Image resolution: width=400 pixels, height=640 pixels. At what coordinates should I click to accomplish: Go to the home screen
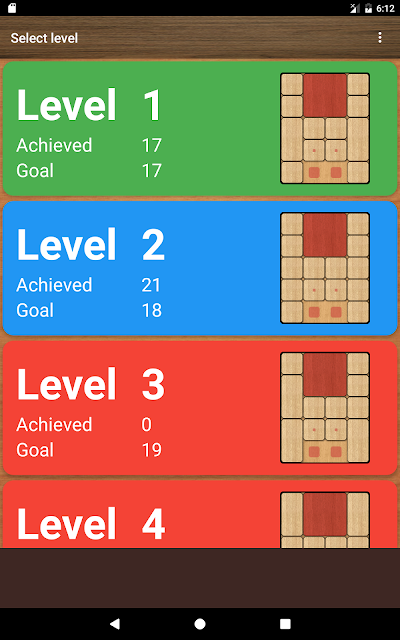tap(200, 624)
